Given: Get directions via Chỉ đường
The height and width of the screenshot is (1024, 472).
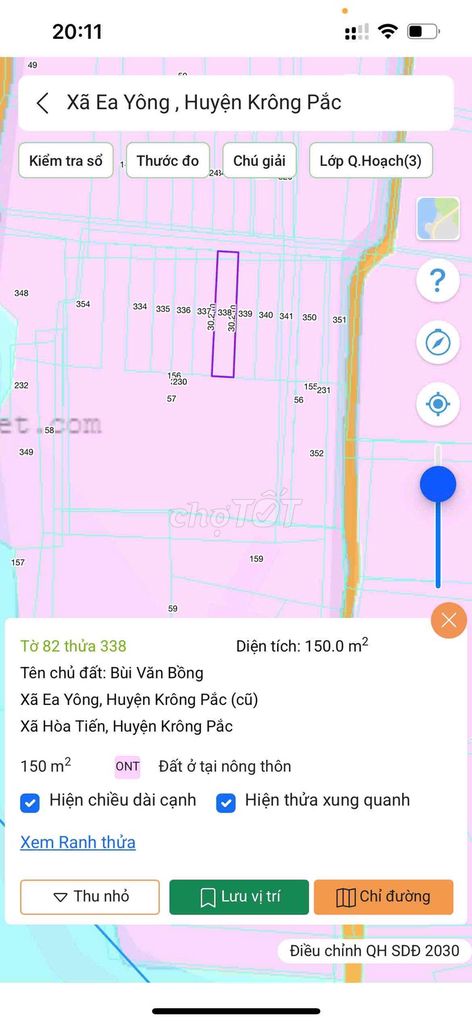Looking at the screenshot, I should [383, 897].
